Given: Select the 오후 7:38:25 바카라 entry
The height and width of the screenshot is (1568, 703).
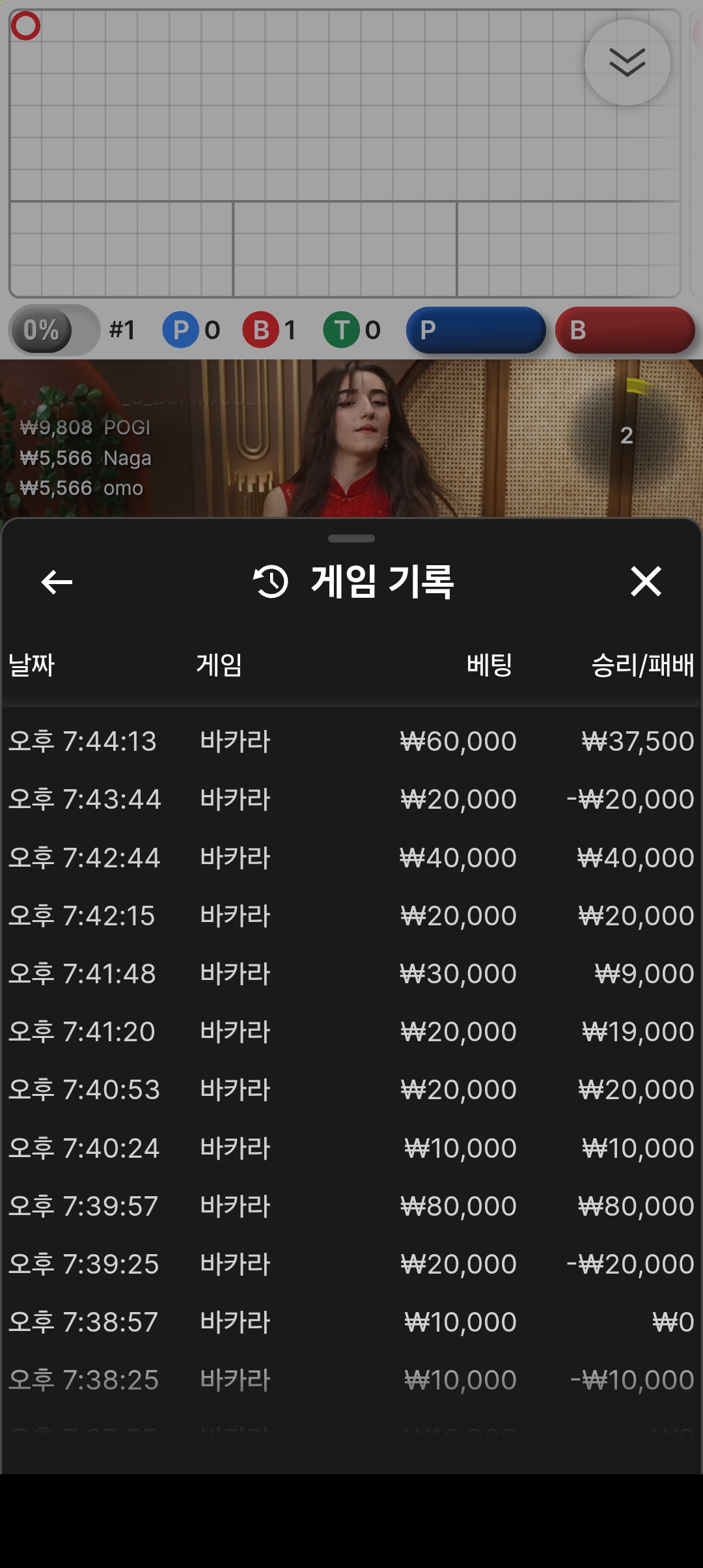Looking at the screenshot, I should pos(351,1380).
